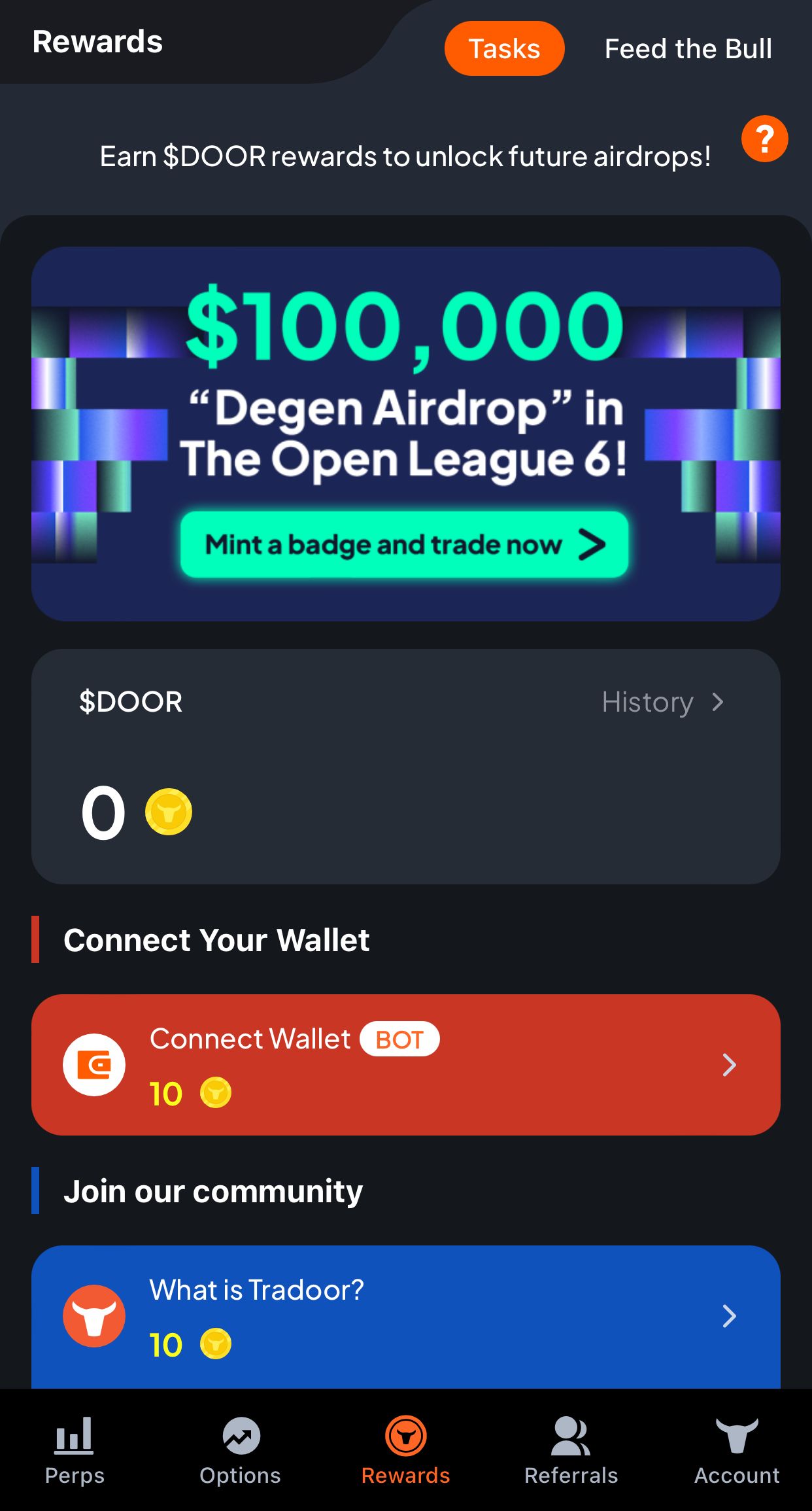Click the BOT badge on Connect Wallet

(x=399, y=1038)
